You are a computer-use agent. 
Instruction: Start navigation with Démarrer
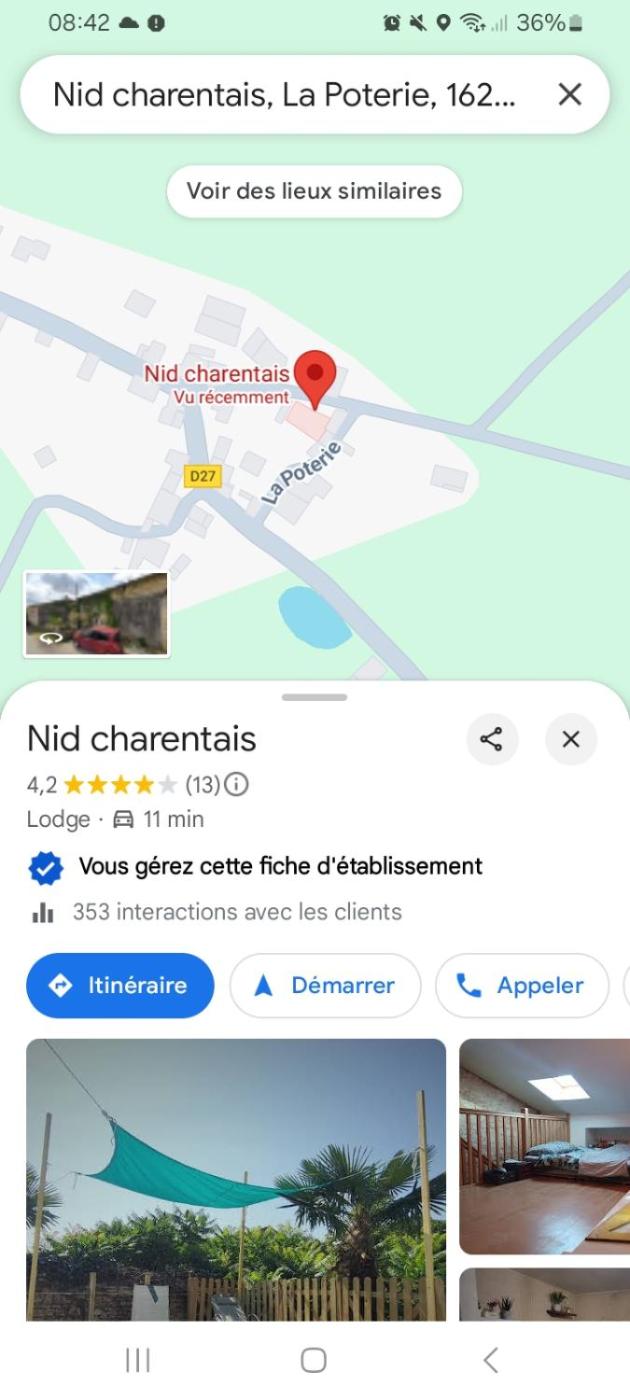pos(326,986)
